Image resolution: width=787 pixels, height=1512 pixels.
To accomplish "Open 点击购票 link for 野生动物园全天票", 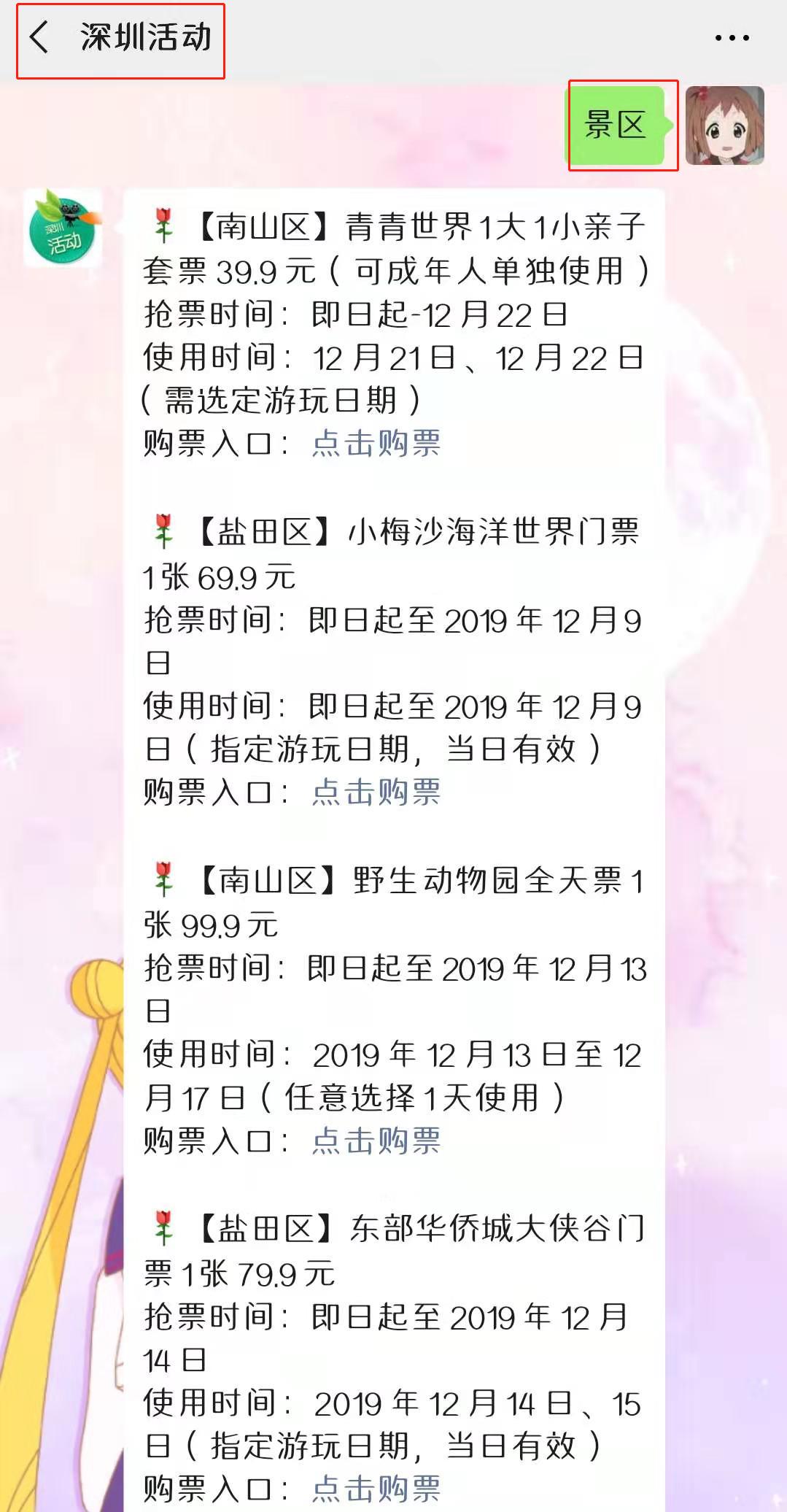I will tap(376, 1141).
